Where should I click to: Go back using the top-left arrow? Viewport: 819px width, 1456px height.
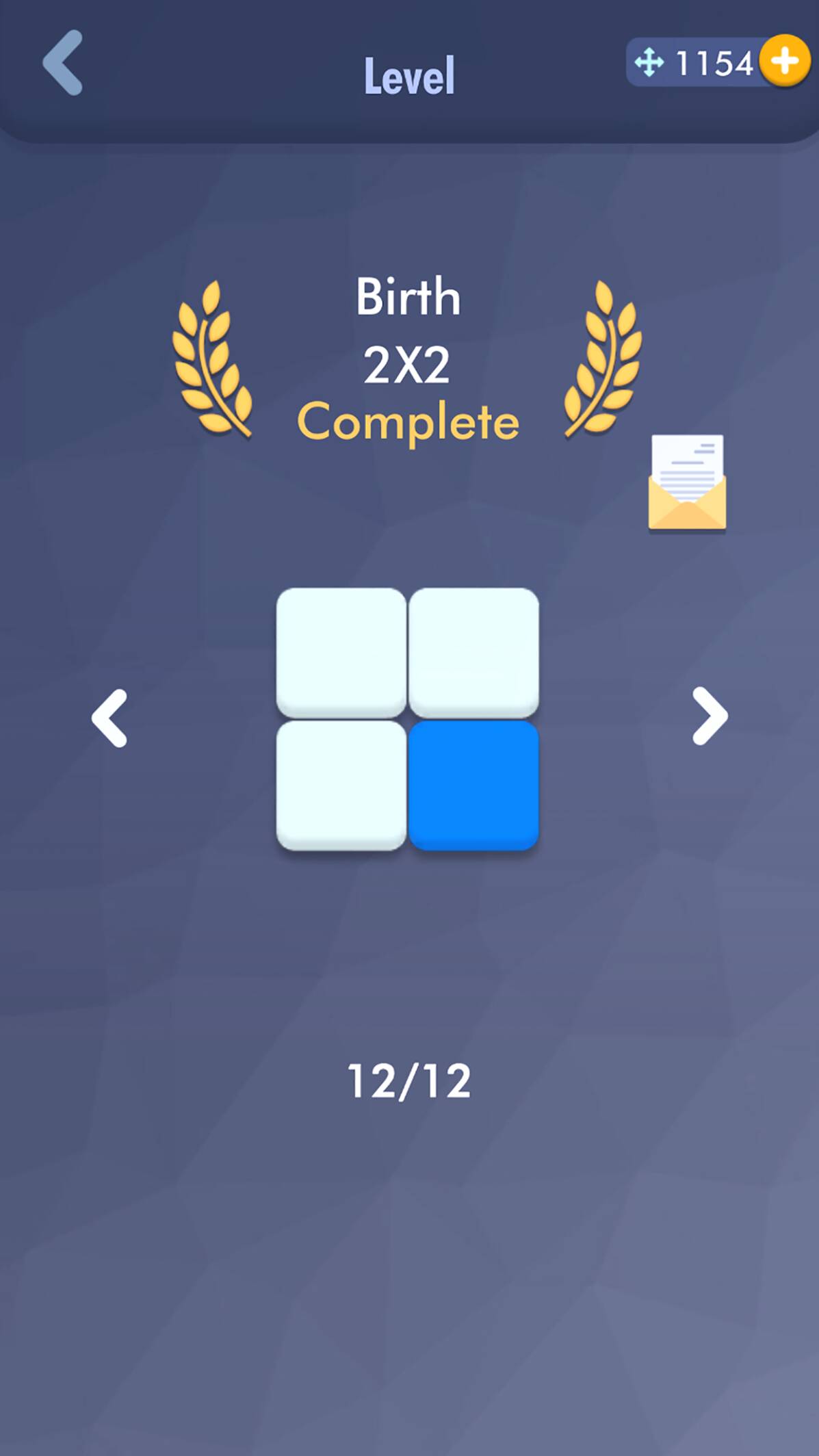63,62
